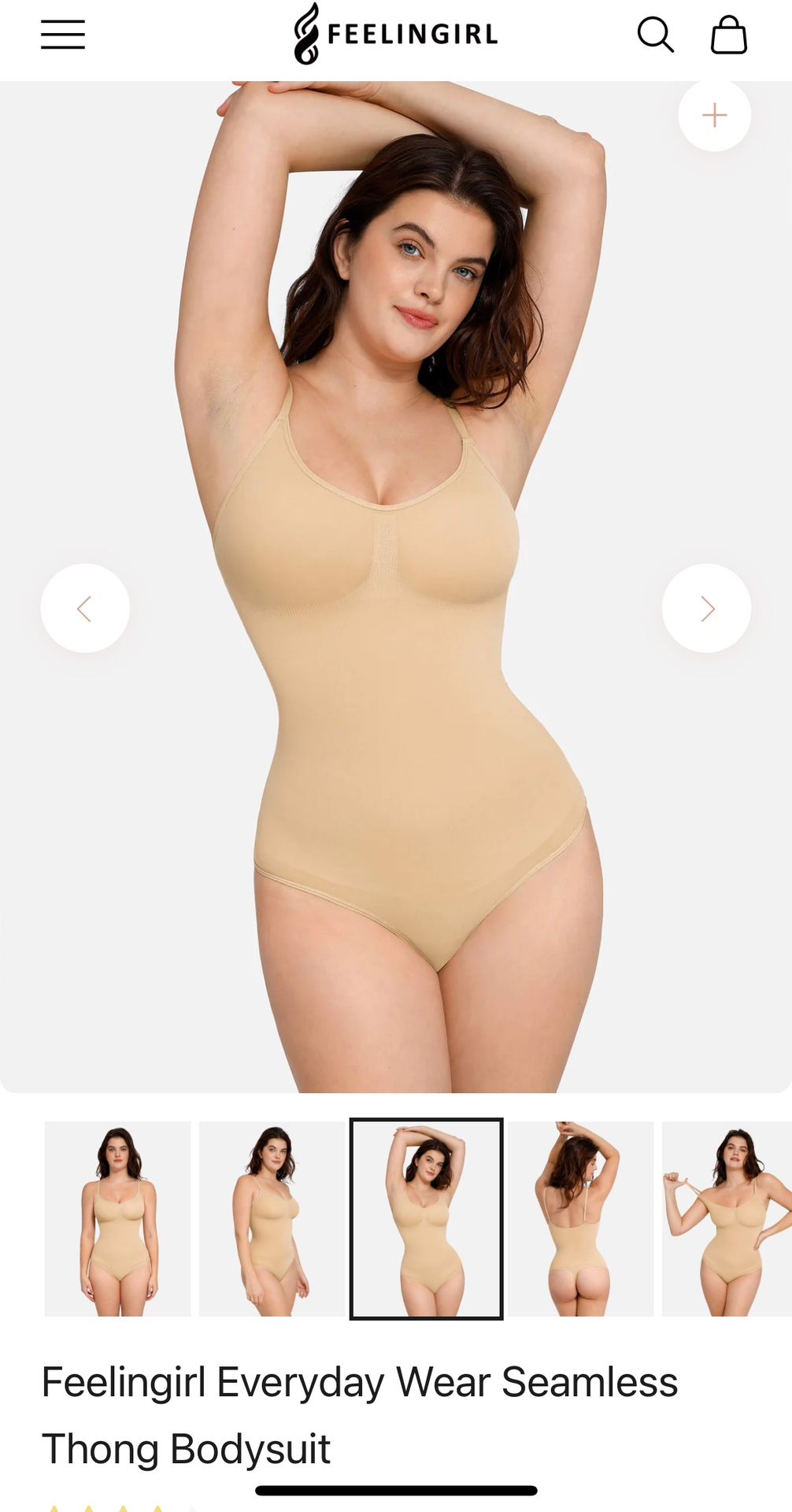Tap the Feelingirl logo to go home
The width and height of the screenshot is (792, 1512).
396,34
